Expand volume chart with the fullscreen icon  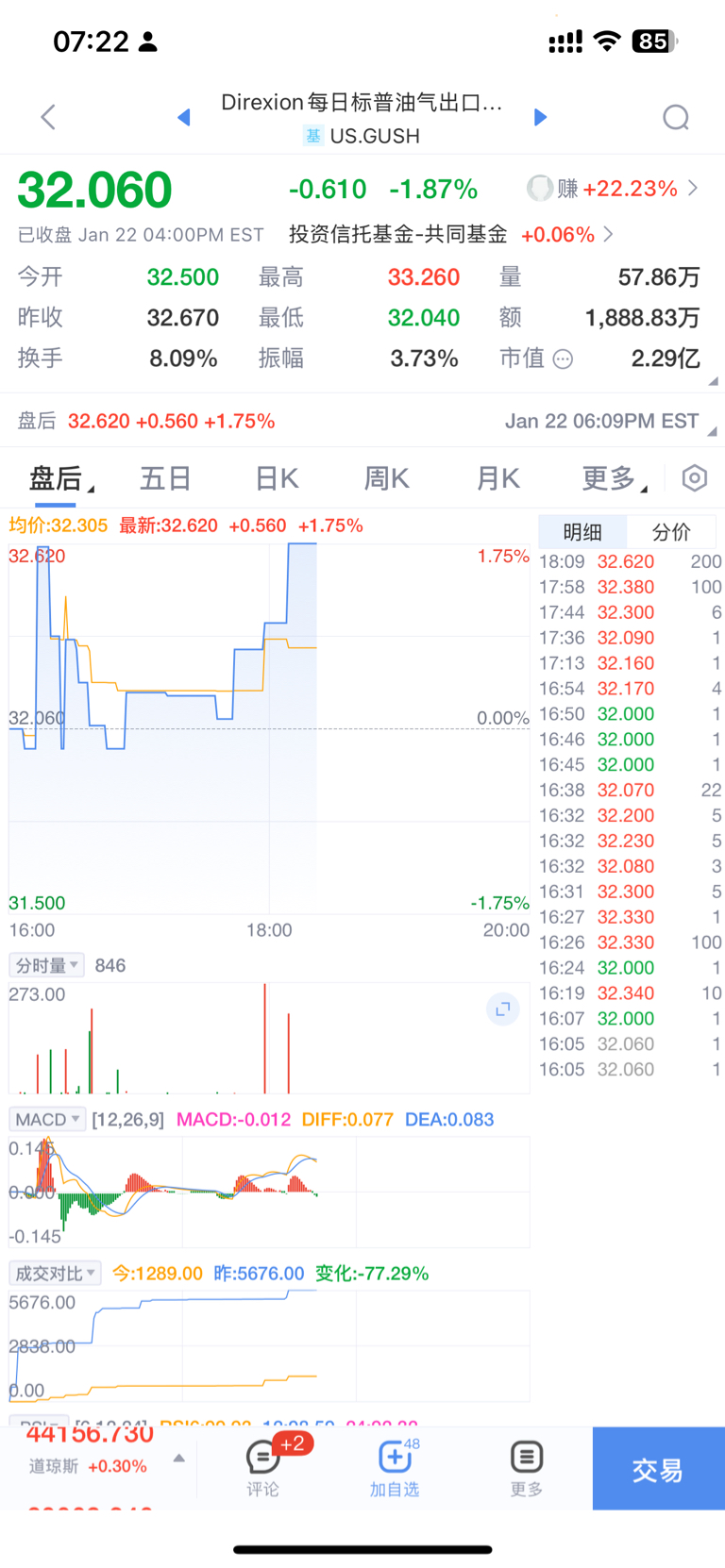point(502,1009)
